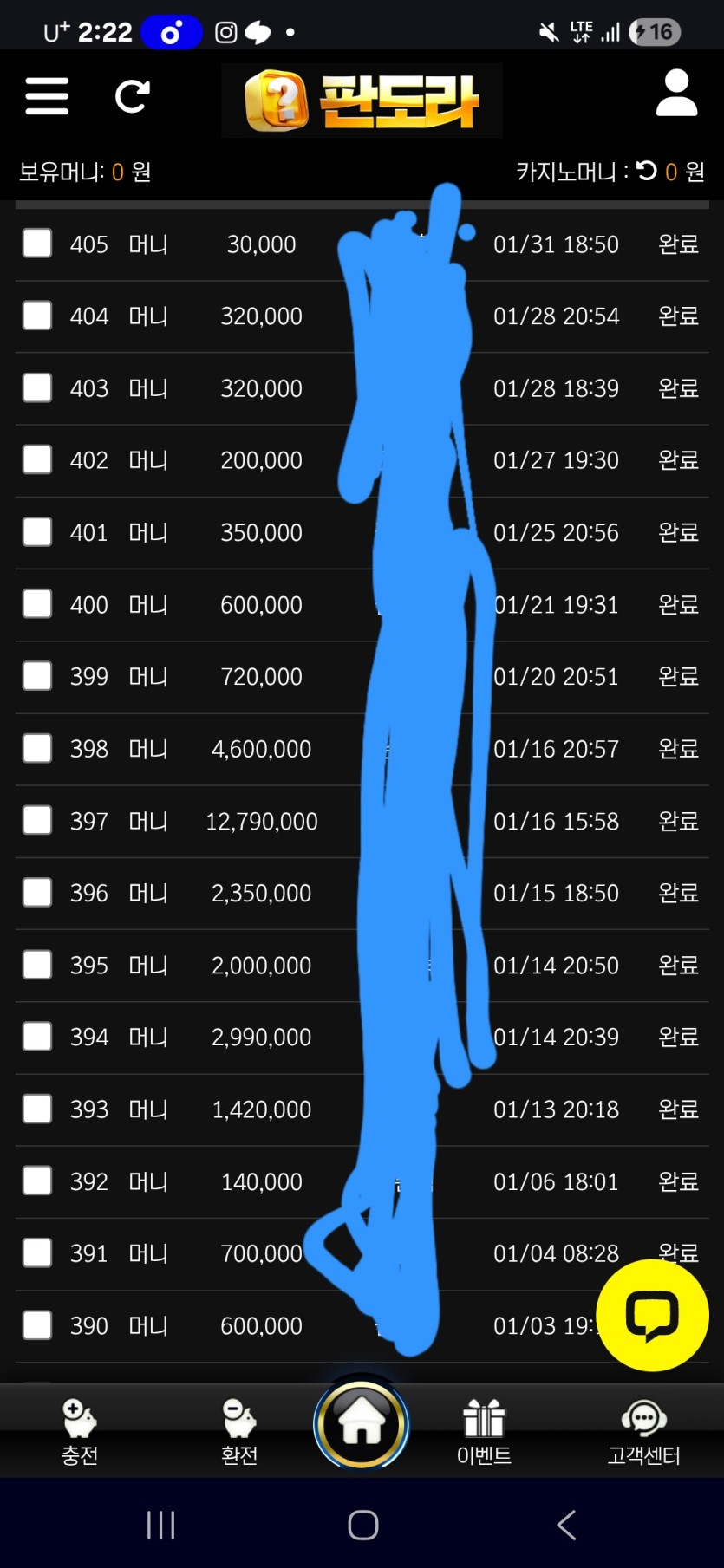This screenshot has width=724, height=1568.
Task: Select the checkbox for row 404
Action: (37, 316)
